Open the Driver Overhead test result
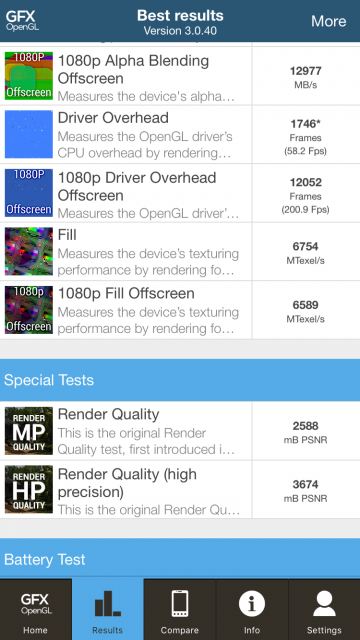The image size is (360, 640). coord(180,135)
